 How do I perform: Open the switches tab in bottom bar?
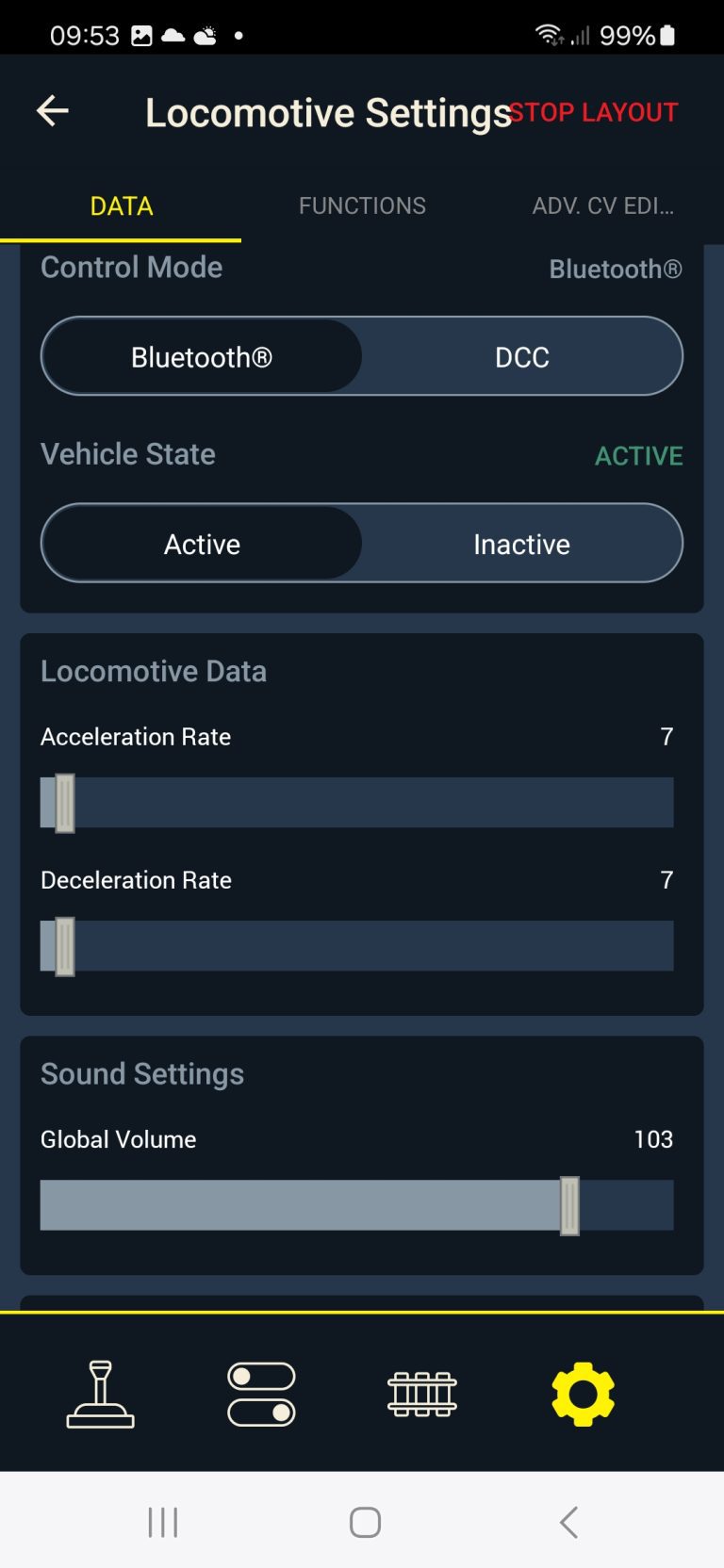click(x=261, y=1394)
